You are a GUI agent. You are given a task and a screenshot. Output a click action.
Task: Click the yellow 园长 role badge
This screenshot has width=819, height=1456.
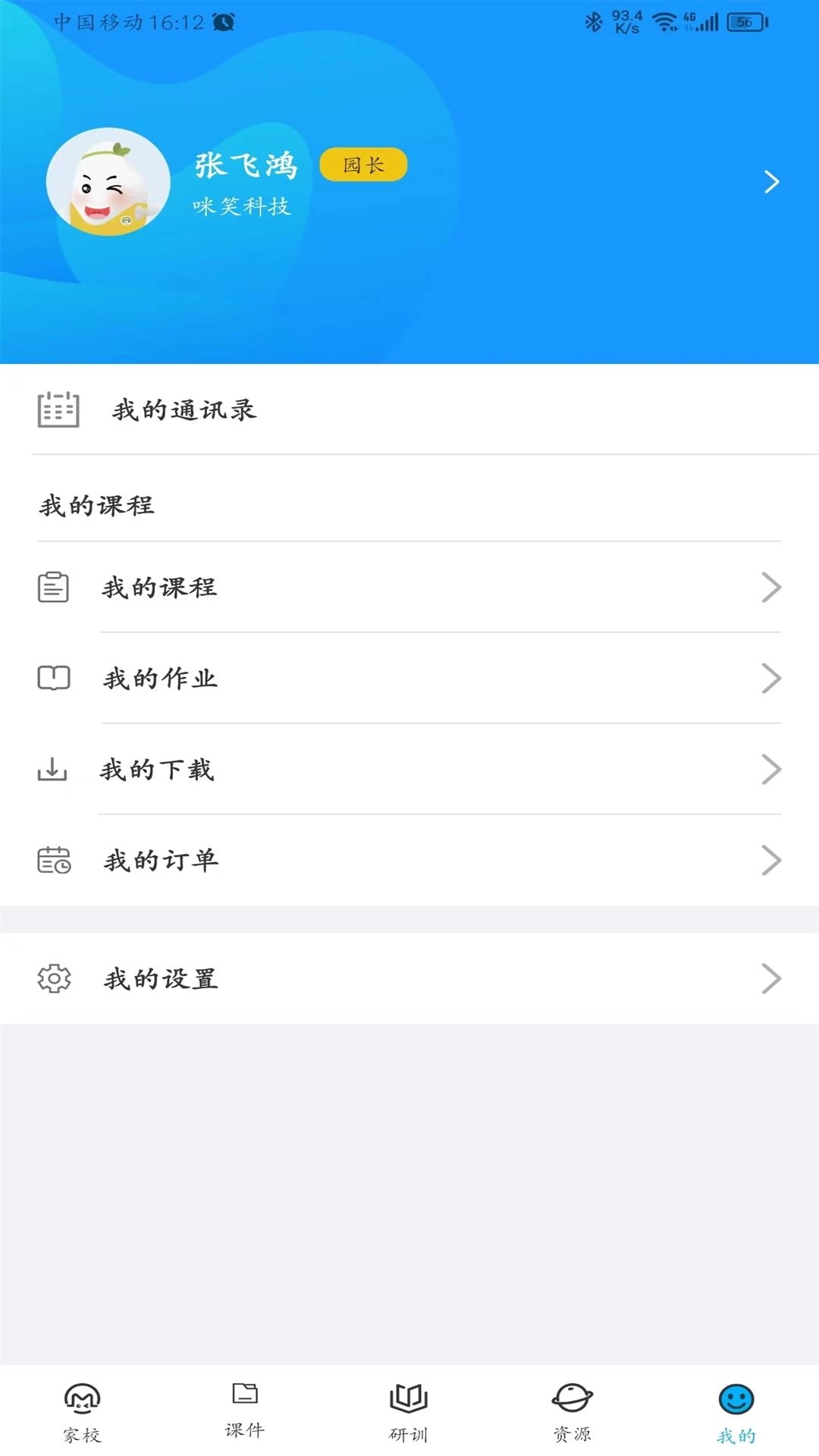tap(363, 164)
